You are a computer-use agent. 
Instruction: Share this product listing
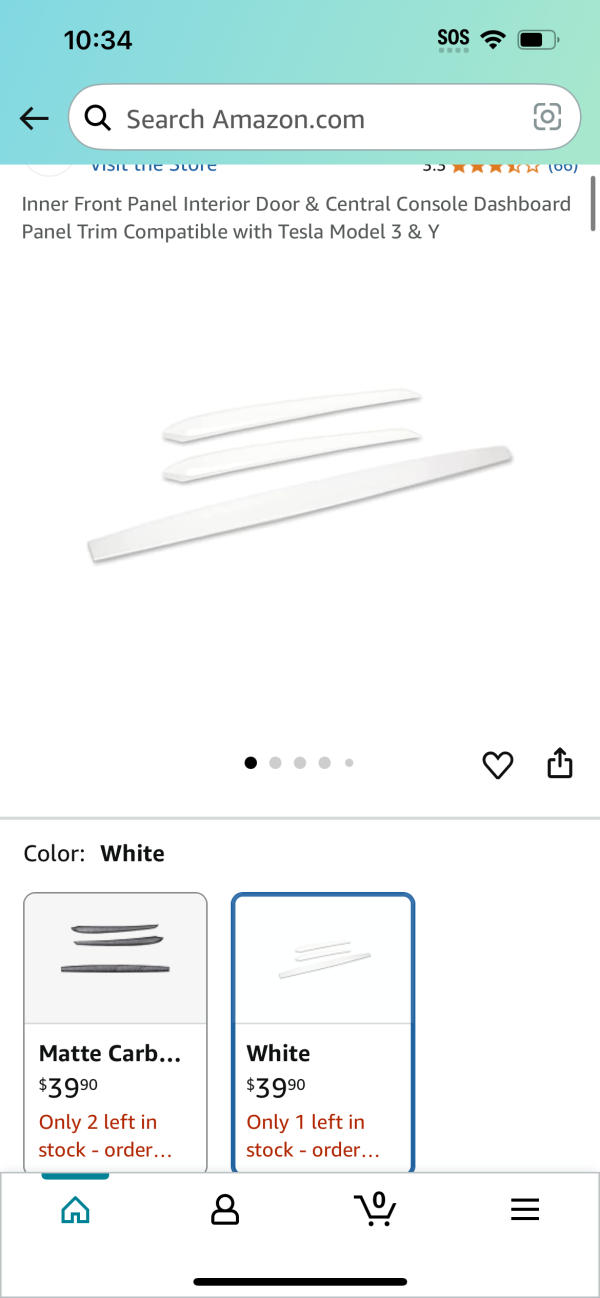pyautogui.click(x=561, y=763)
